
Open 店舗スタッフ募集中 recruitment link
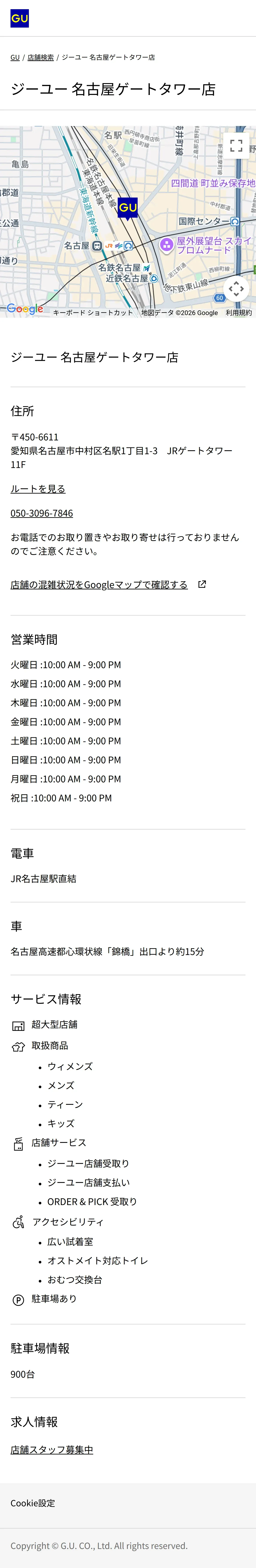pos(52,1450)
